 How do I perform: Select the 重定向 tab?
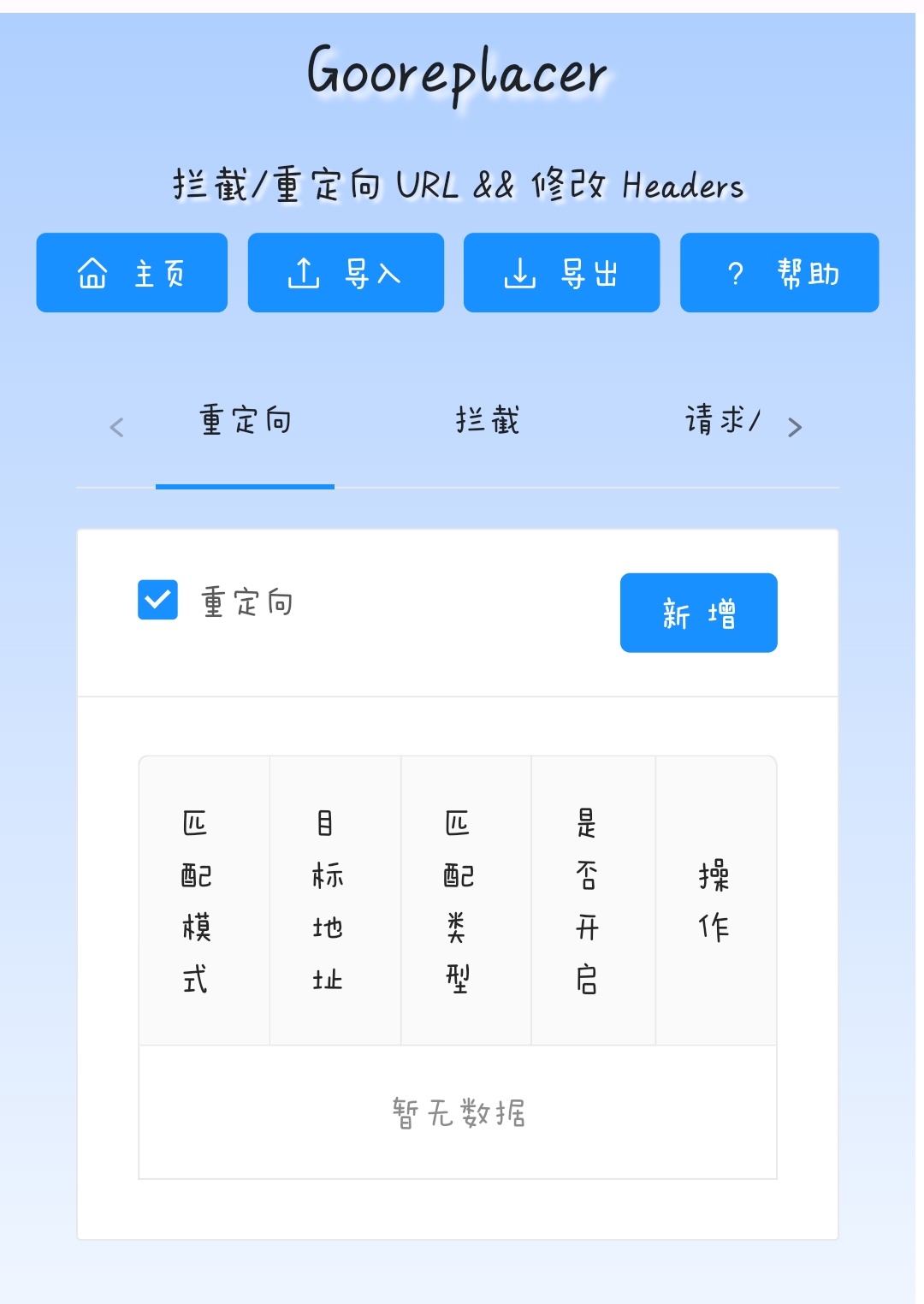pos(246,421)
